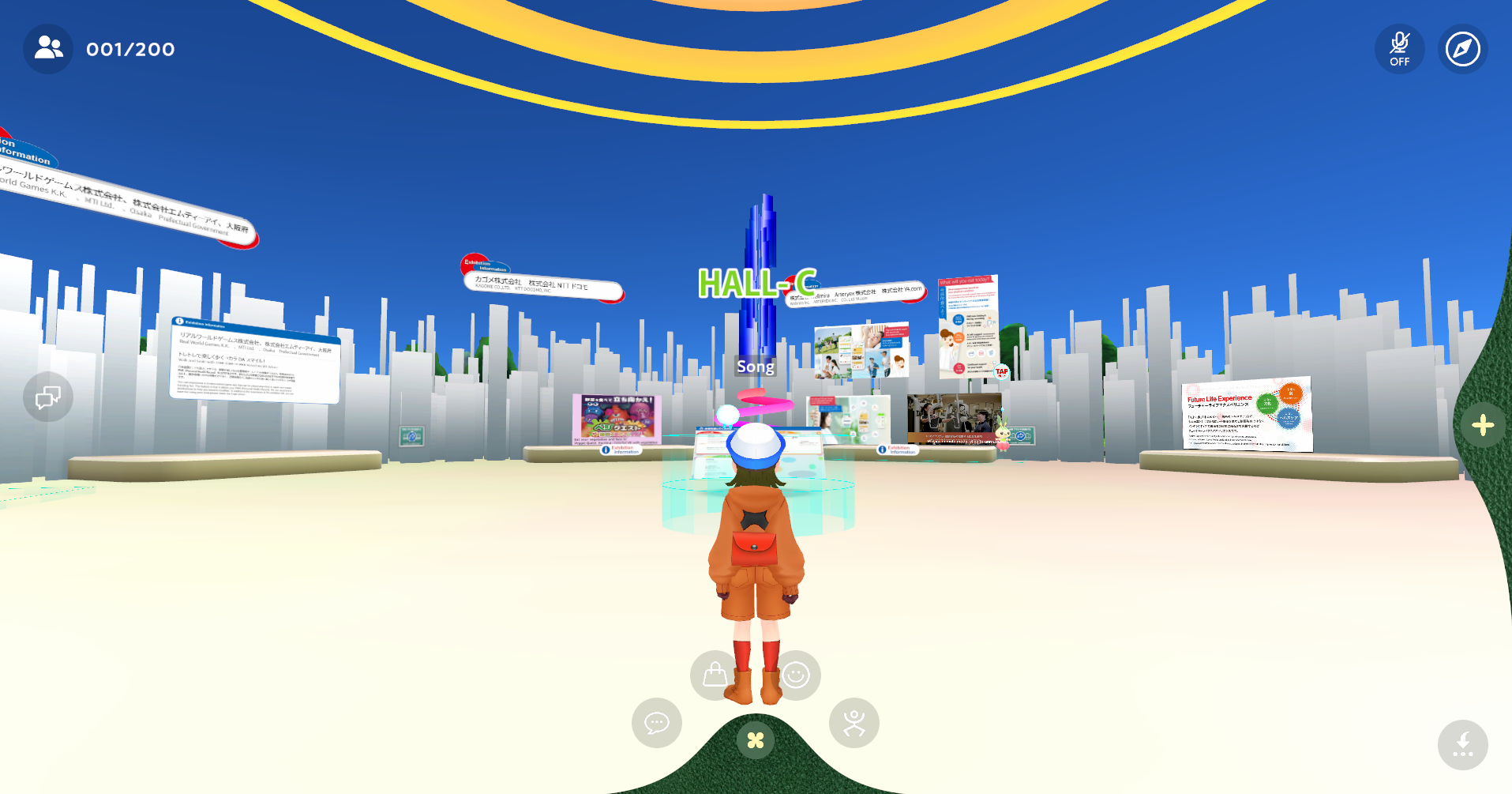
Task: Open the speech bubble chat
Action: [657, 722]
